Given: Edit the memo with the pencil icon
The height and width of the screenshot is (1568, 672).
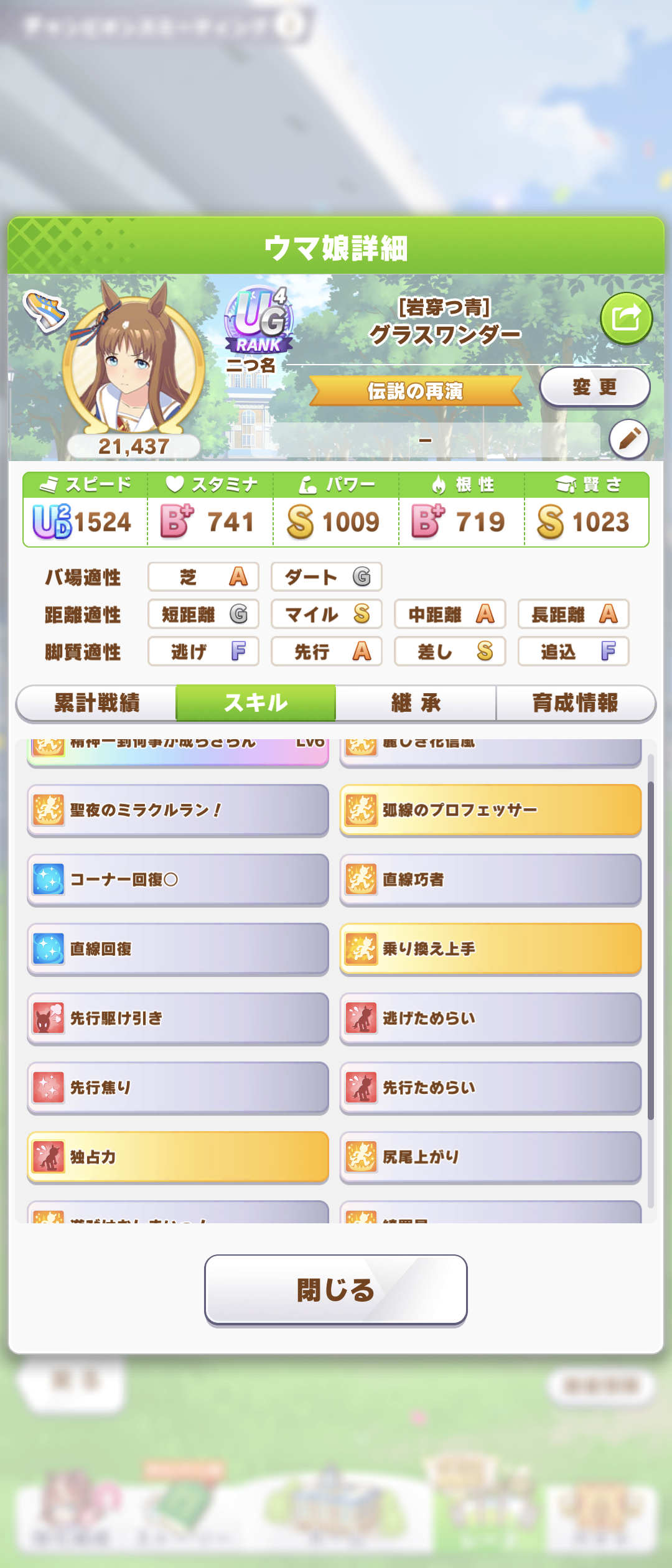Looking at the screenshot, I should [628, 439].
